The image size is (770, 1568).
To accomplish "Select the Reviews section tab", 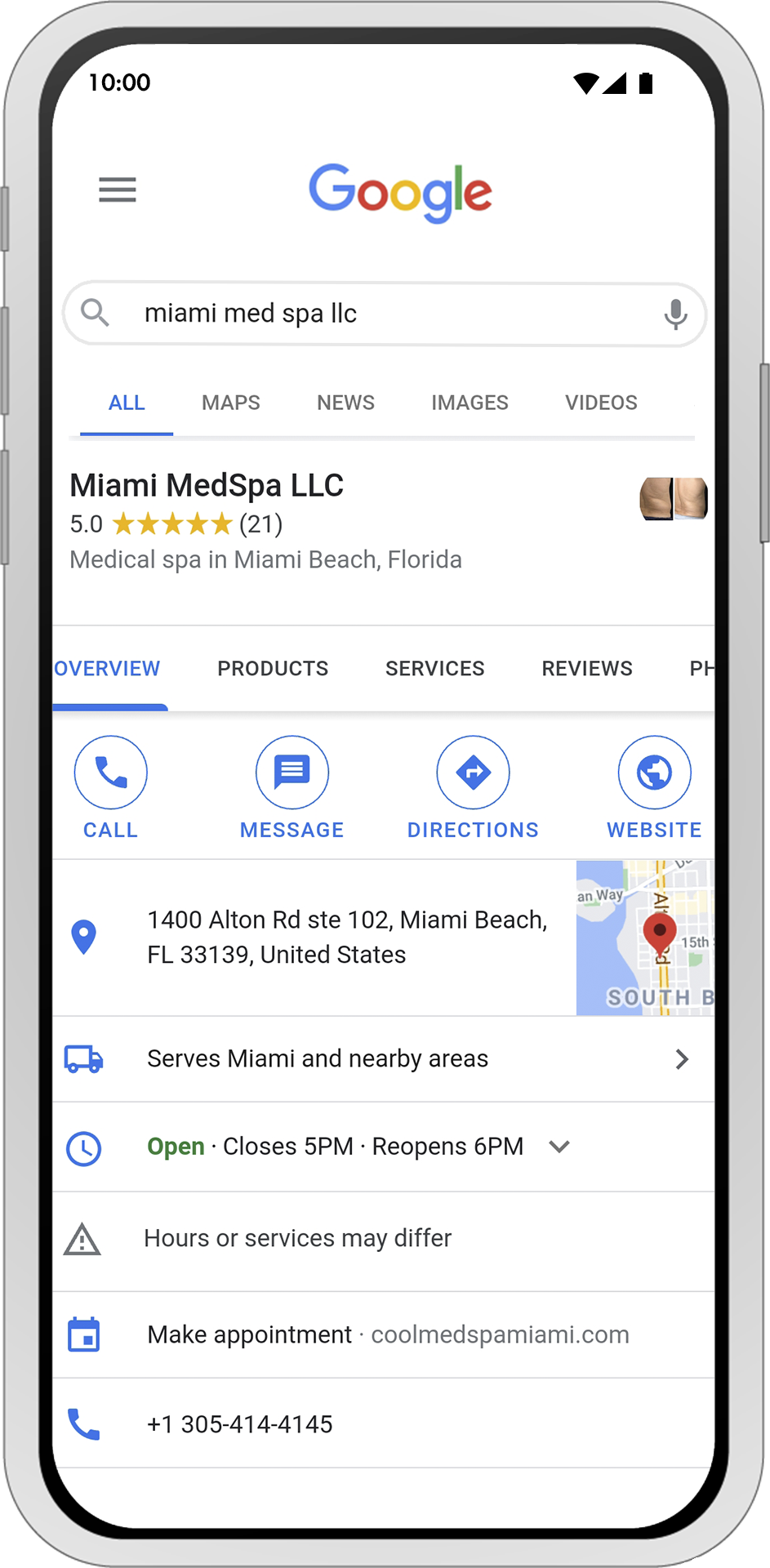I will click(x=587, y=669).
